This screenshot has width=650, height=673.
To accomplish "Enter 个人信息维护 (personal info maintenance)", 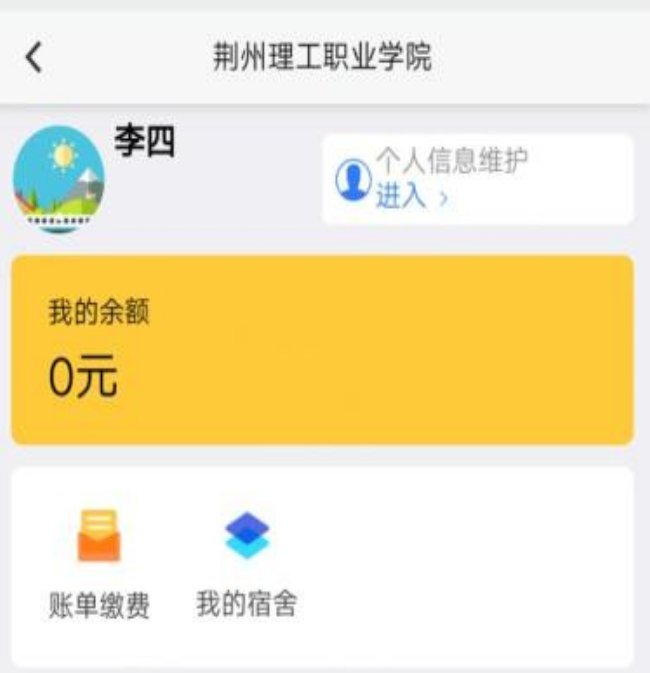I will point(477,180).
